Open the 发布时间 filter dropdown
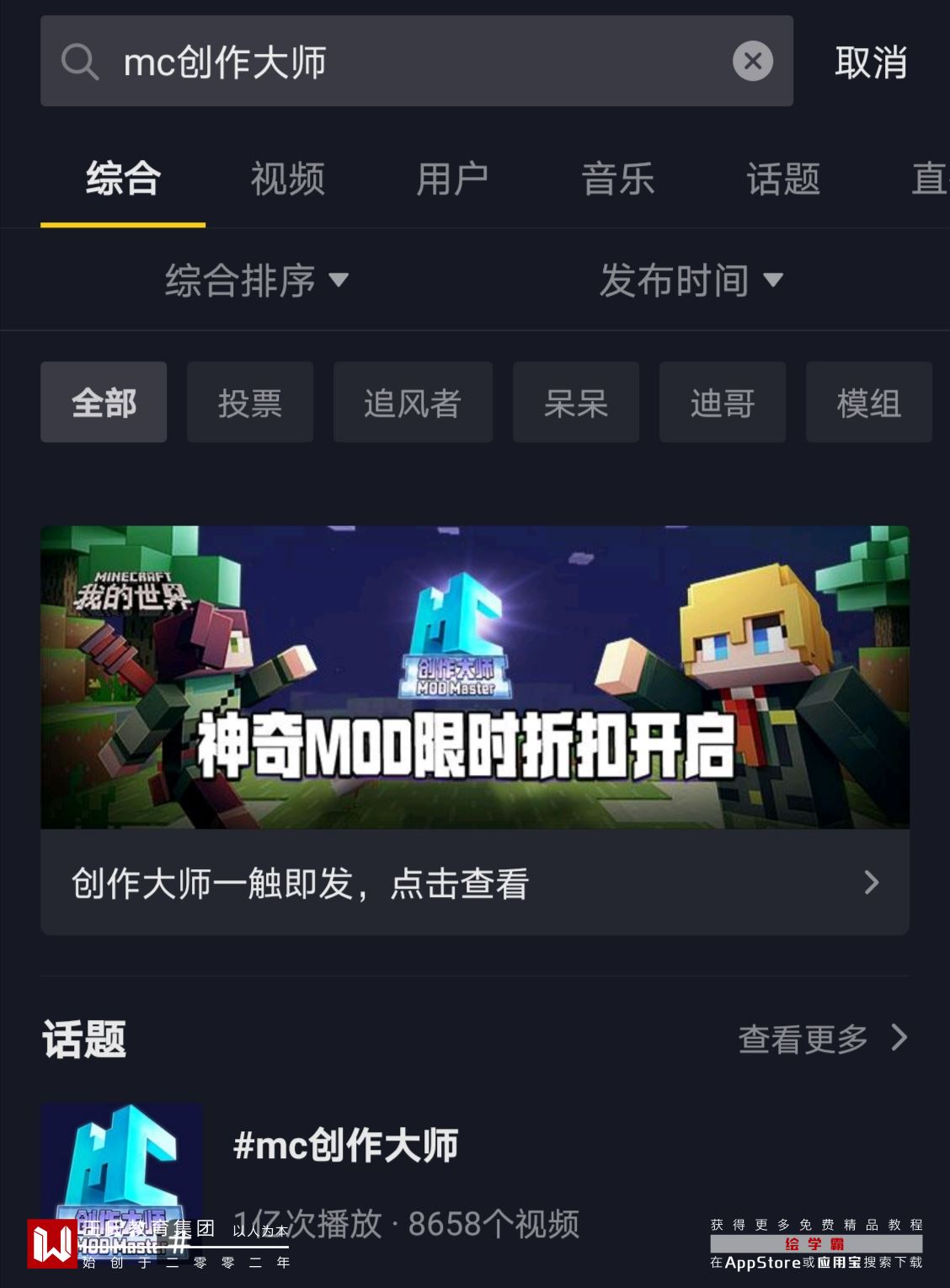The height and width of the screenshot is (1288, 950). click(x=691, y=280)
